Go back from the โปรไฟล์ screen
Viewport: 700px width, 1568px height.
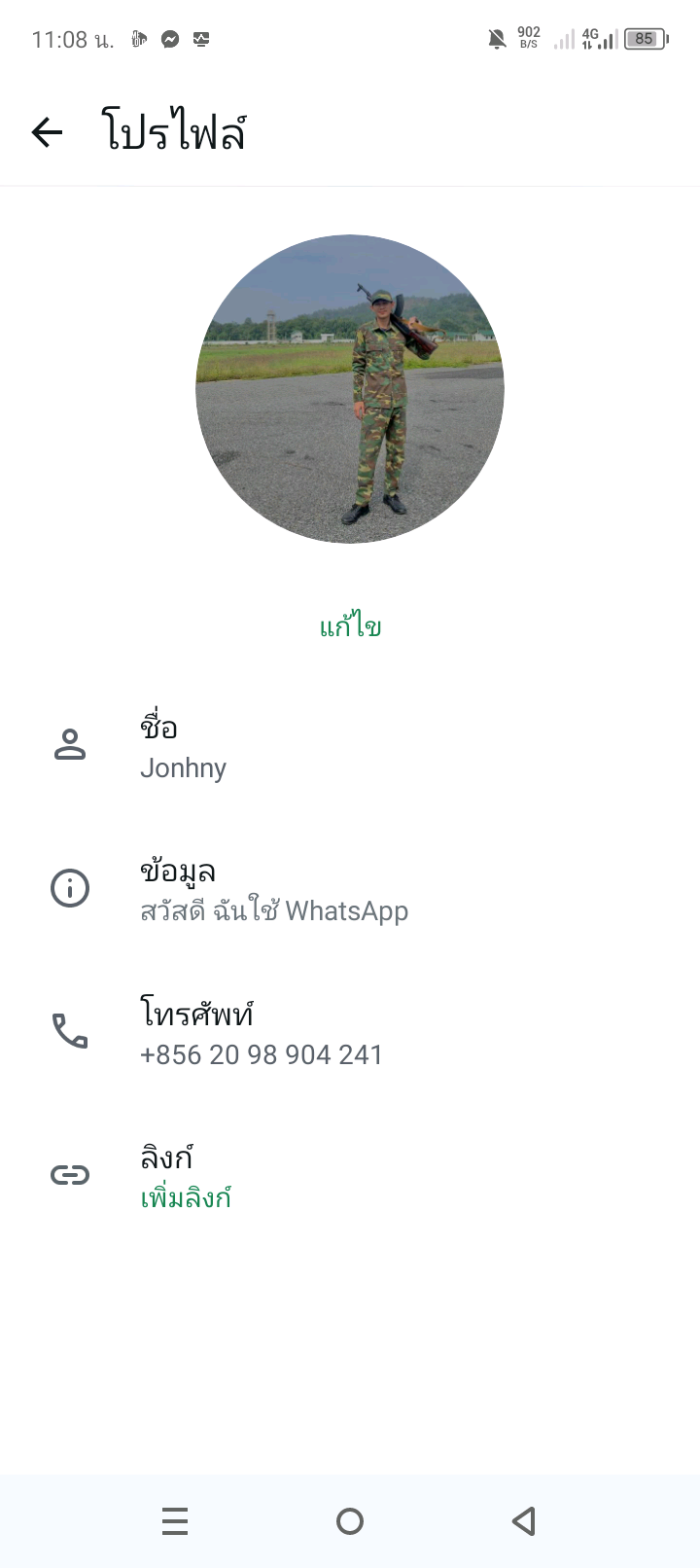pos(47,132)
